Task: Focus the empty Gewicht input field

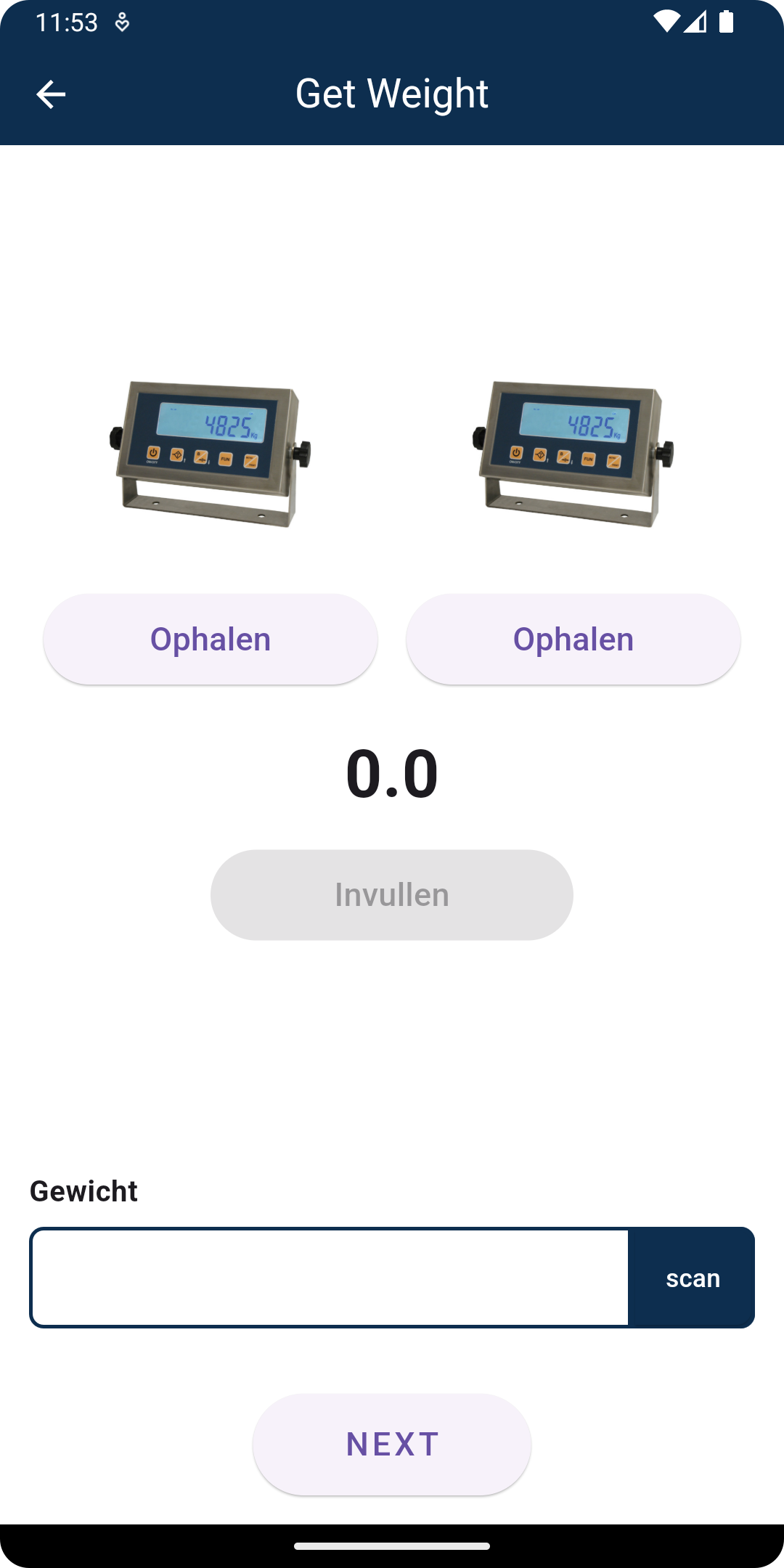Action: [327, 1278]
